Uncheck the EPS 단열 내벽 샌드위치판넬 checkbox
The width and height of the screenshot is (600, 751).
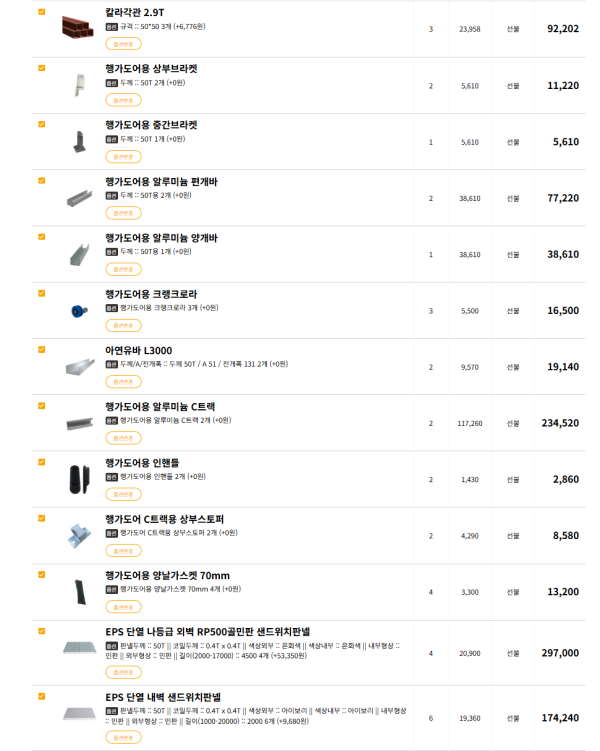[41, 695]
